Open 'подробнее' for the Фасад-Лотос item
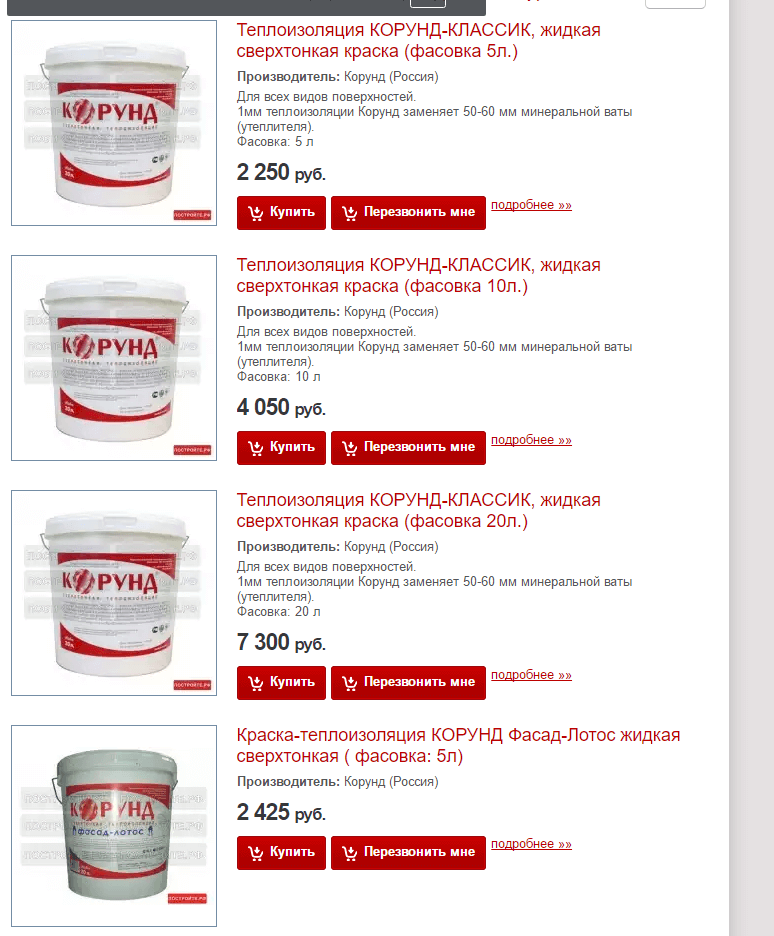 531,845
